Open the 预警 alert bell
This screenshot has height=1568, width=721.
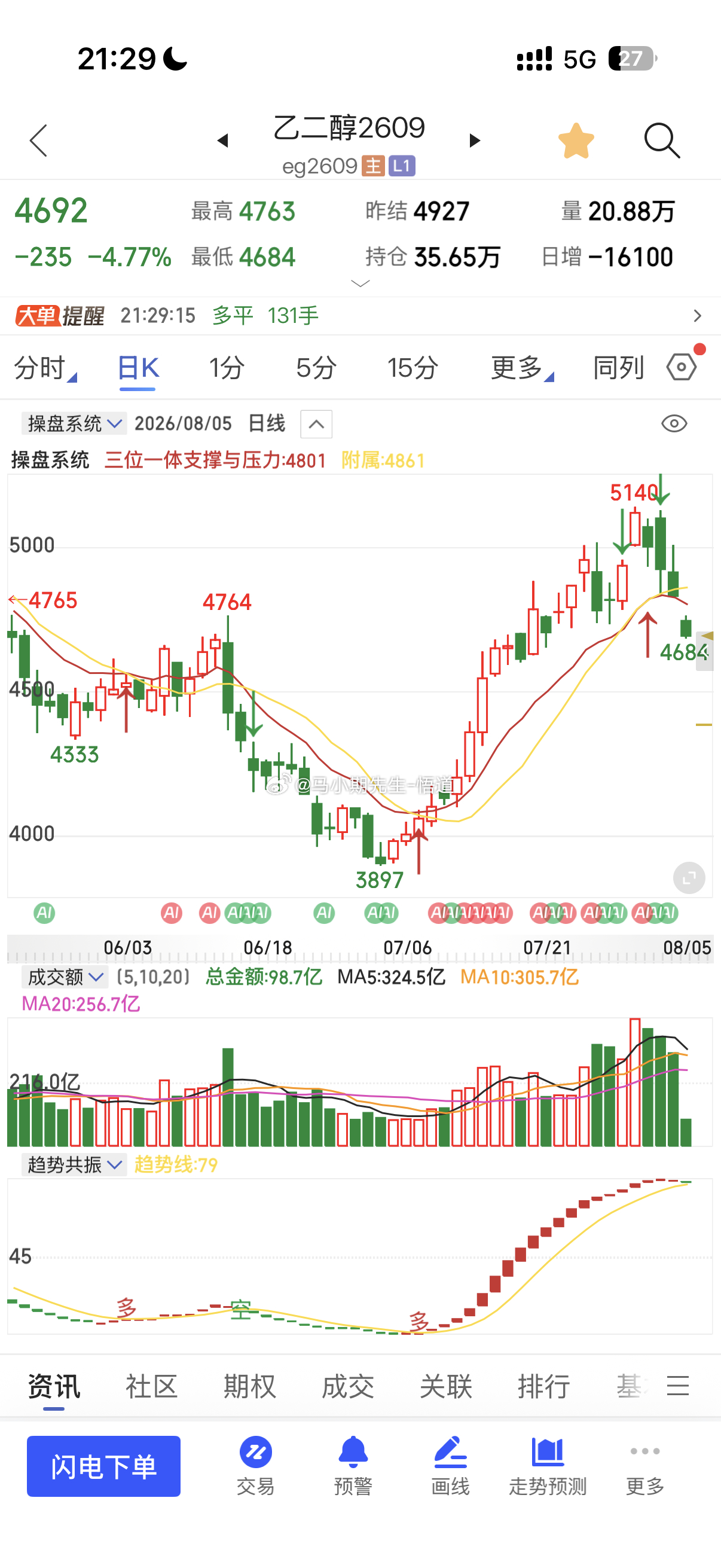click(x=353, y=1466)
